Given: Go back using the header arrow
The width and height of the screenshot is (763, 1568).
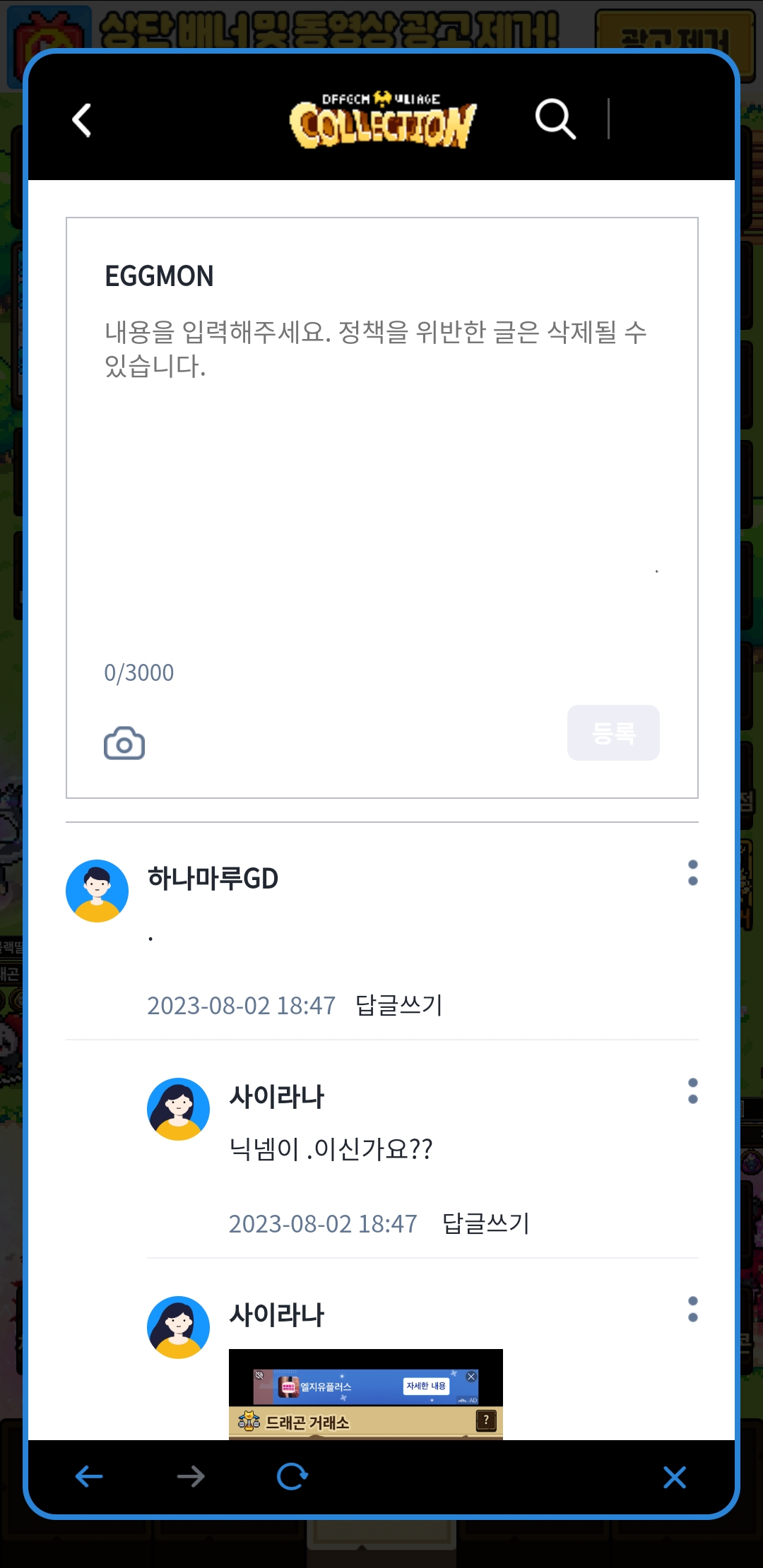Looking at the screenshot, I should [x=82, y=120].
